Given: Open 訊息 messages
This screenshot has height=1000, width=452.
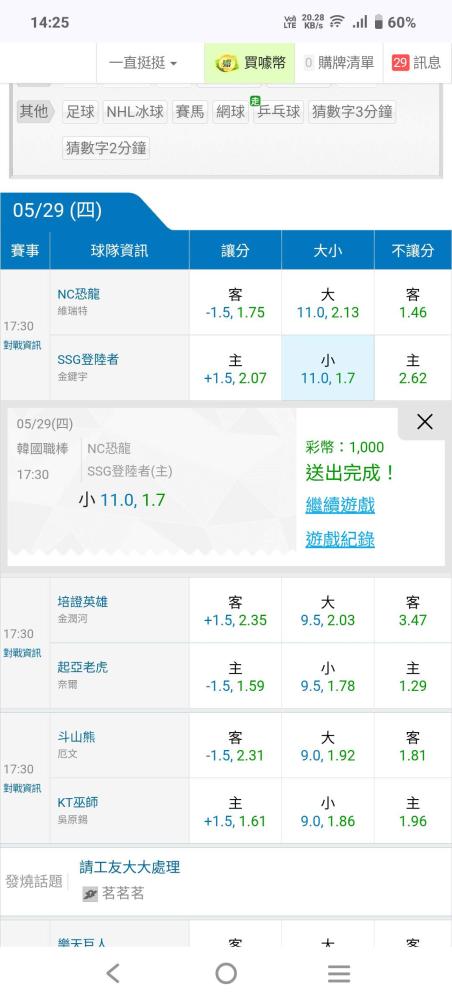Looking at the screenshot, I should tap(417, 62).
